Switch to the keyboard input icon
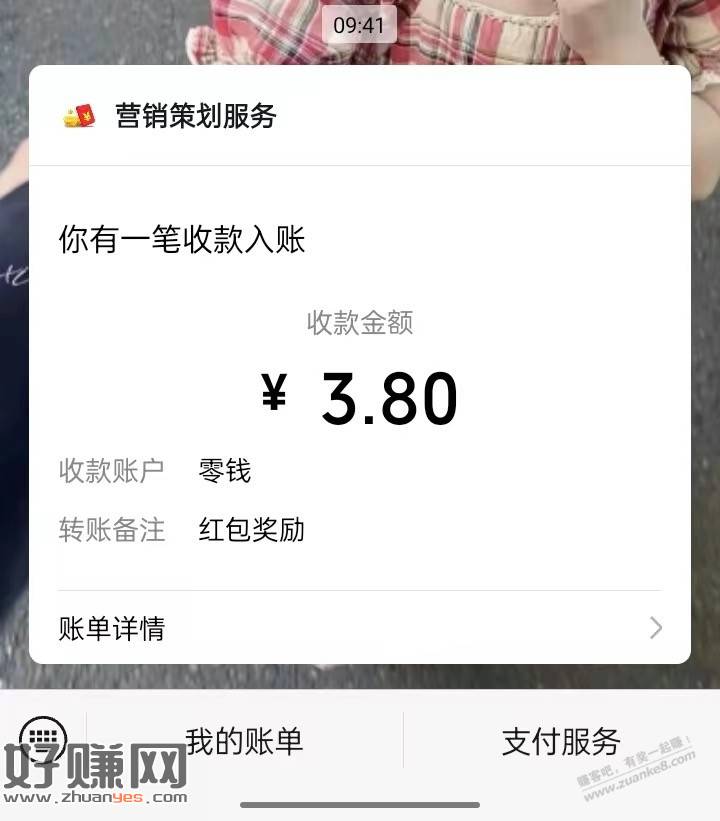 point(43,740)
